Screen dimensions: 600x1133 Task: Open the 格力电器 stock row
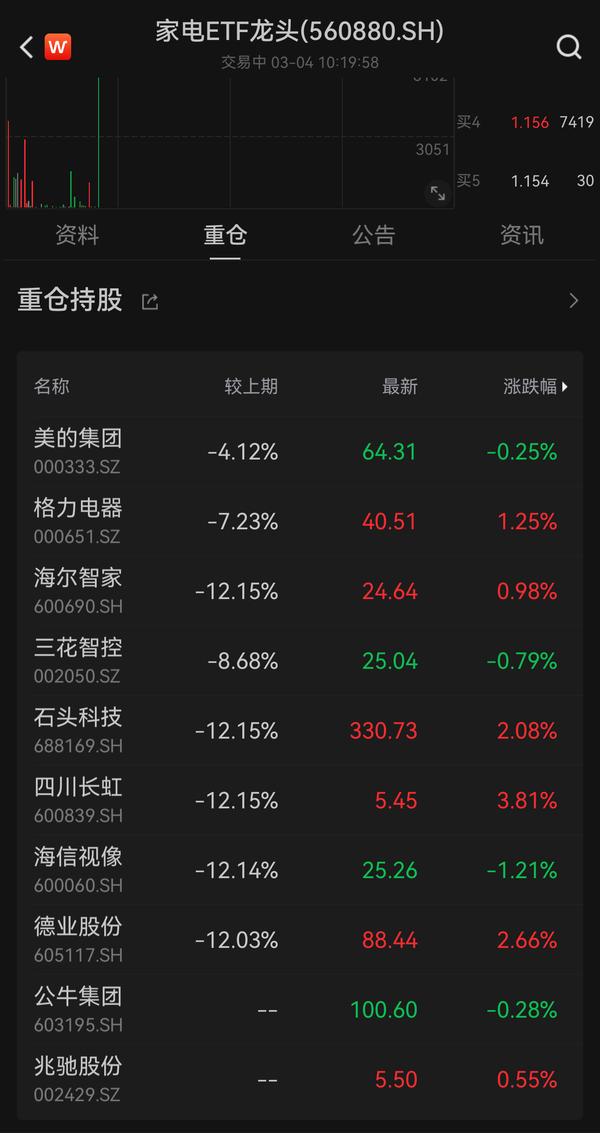(x=300, y=521)
